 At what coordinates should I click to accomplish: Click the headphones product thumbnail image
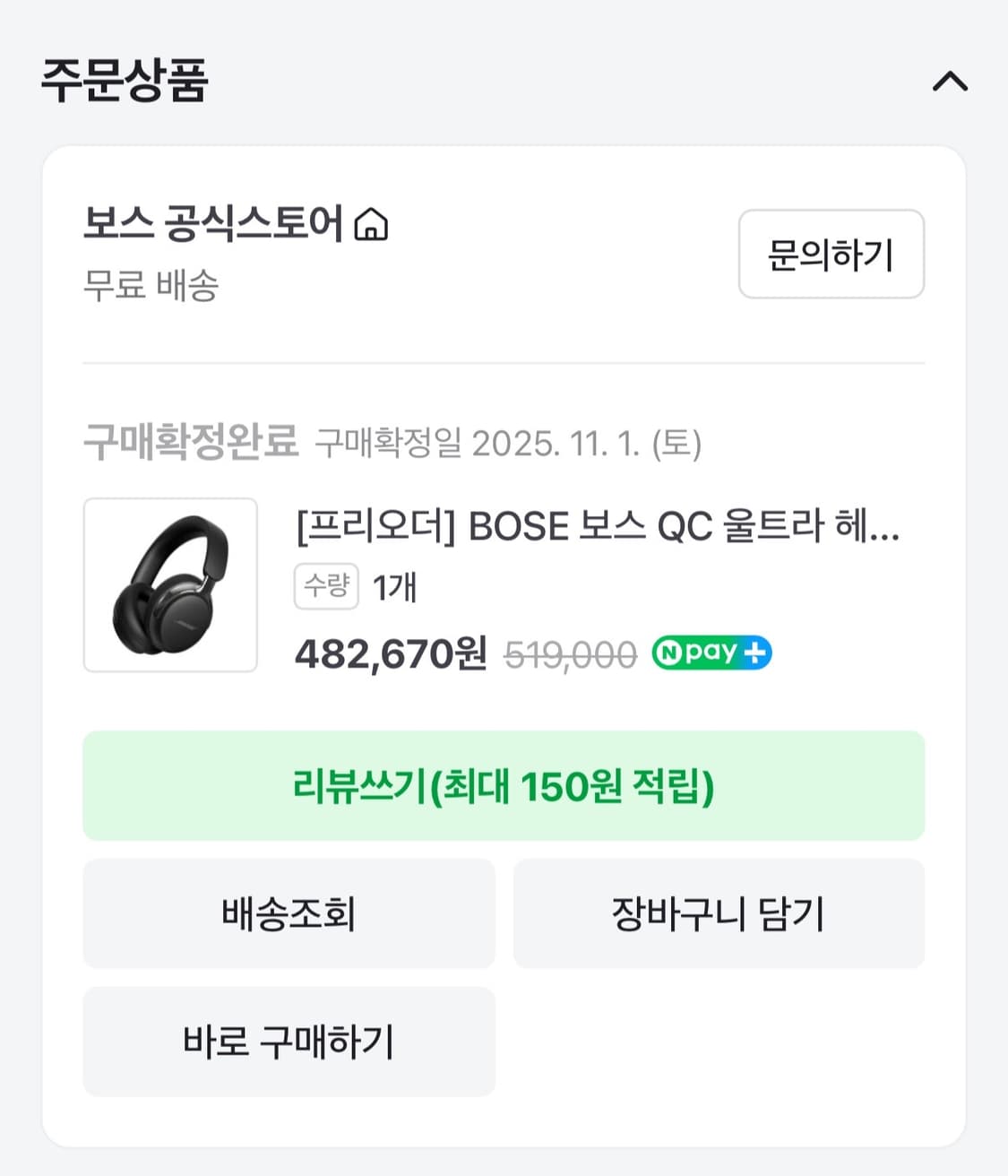tap(171, 584)
